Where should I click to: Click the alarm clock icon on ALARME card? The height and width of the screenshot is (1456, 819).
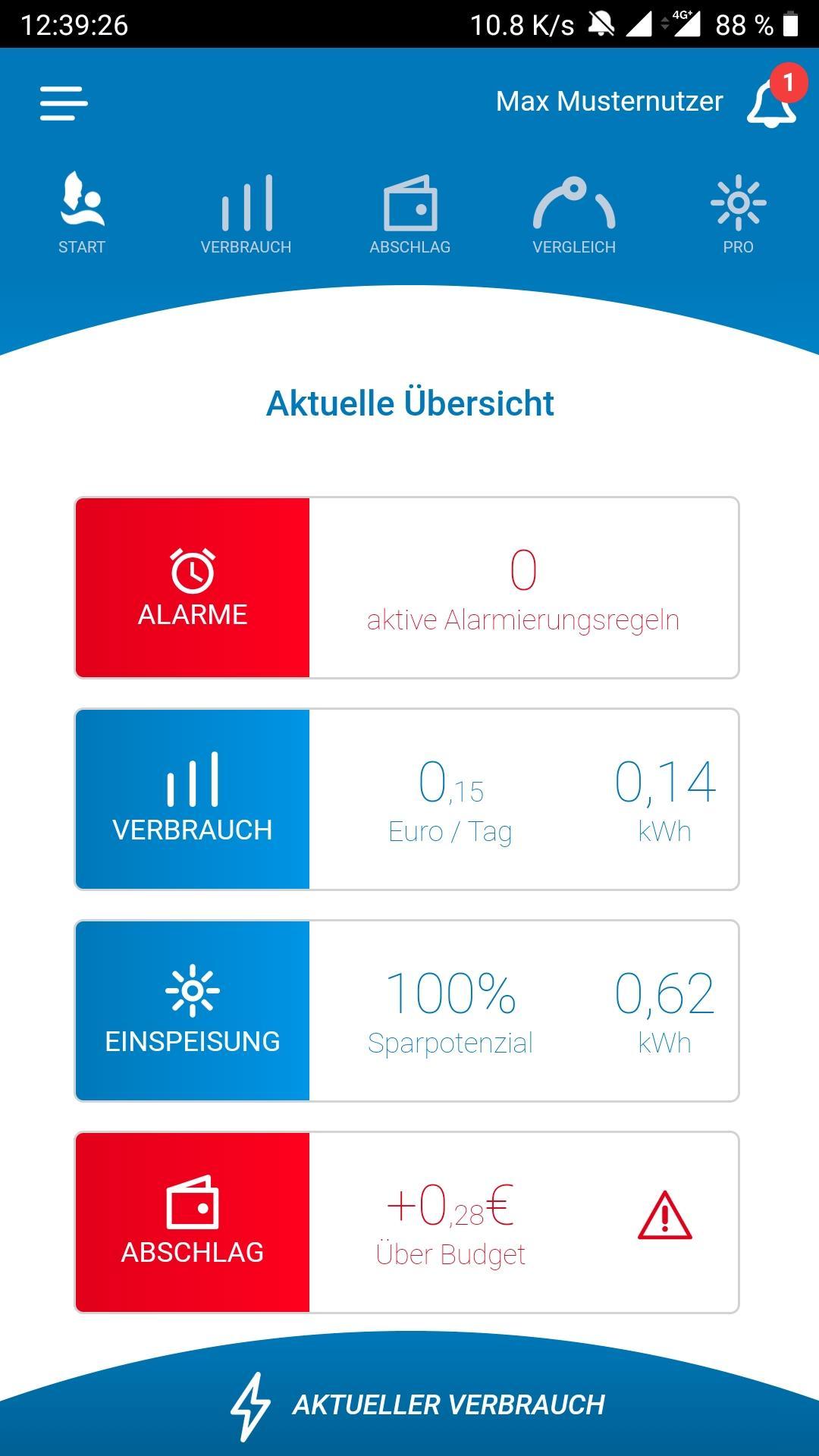pyautogui.click(x=192, y=573)
